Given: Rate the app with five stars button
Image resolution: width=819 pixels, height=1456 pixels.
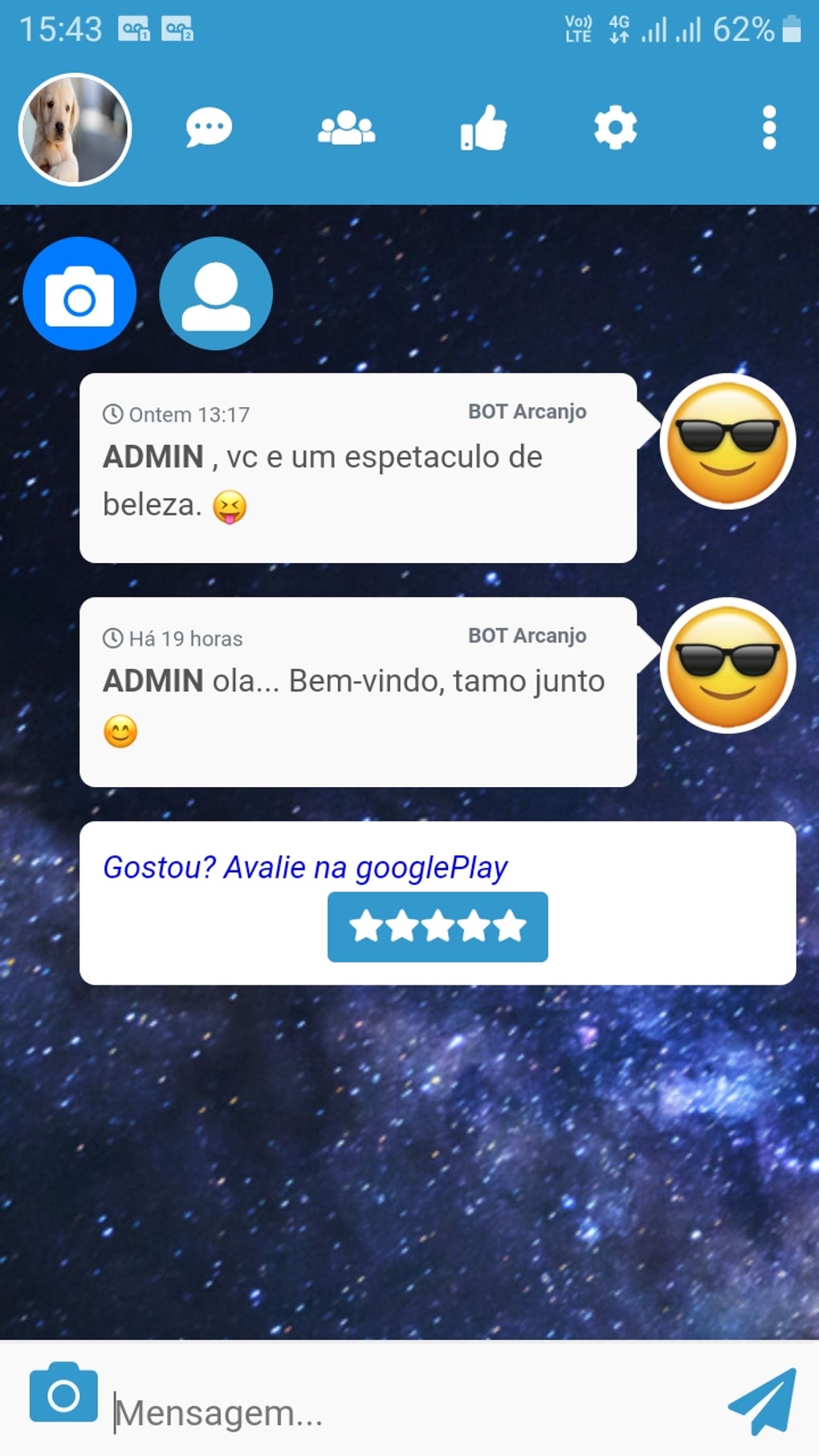Looking at the screenshot, I should (x=438, y=927).
